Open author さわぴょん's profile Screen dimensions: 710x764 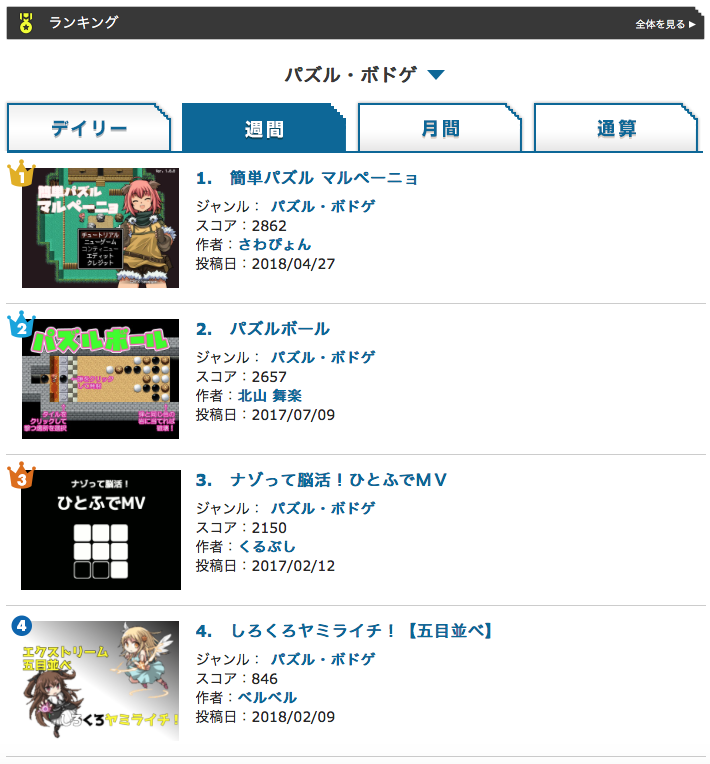pos(274,244)
